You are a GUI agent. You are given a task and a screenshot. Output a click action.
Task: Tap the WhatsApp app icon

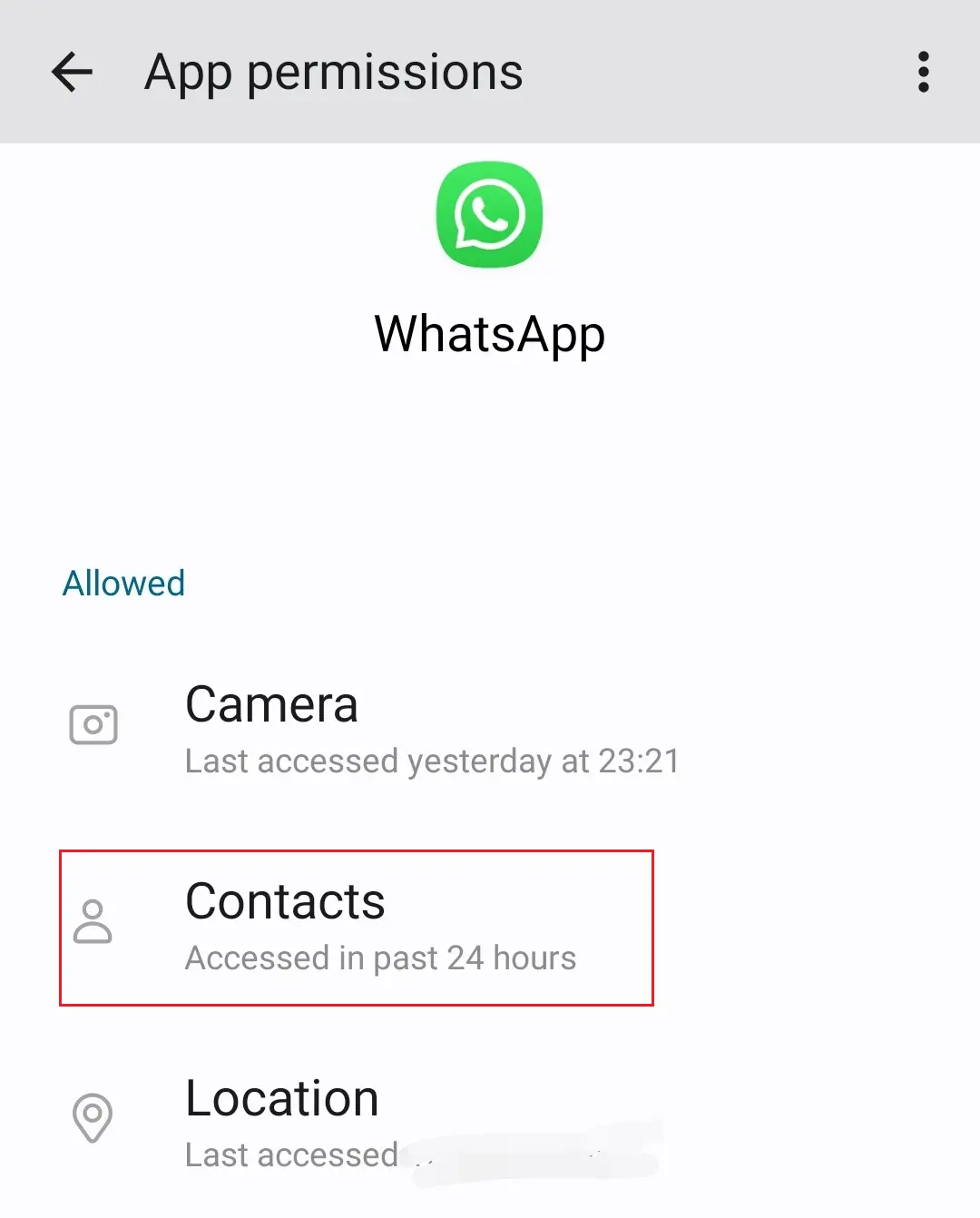click(489, 213)
